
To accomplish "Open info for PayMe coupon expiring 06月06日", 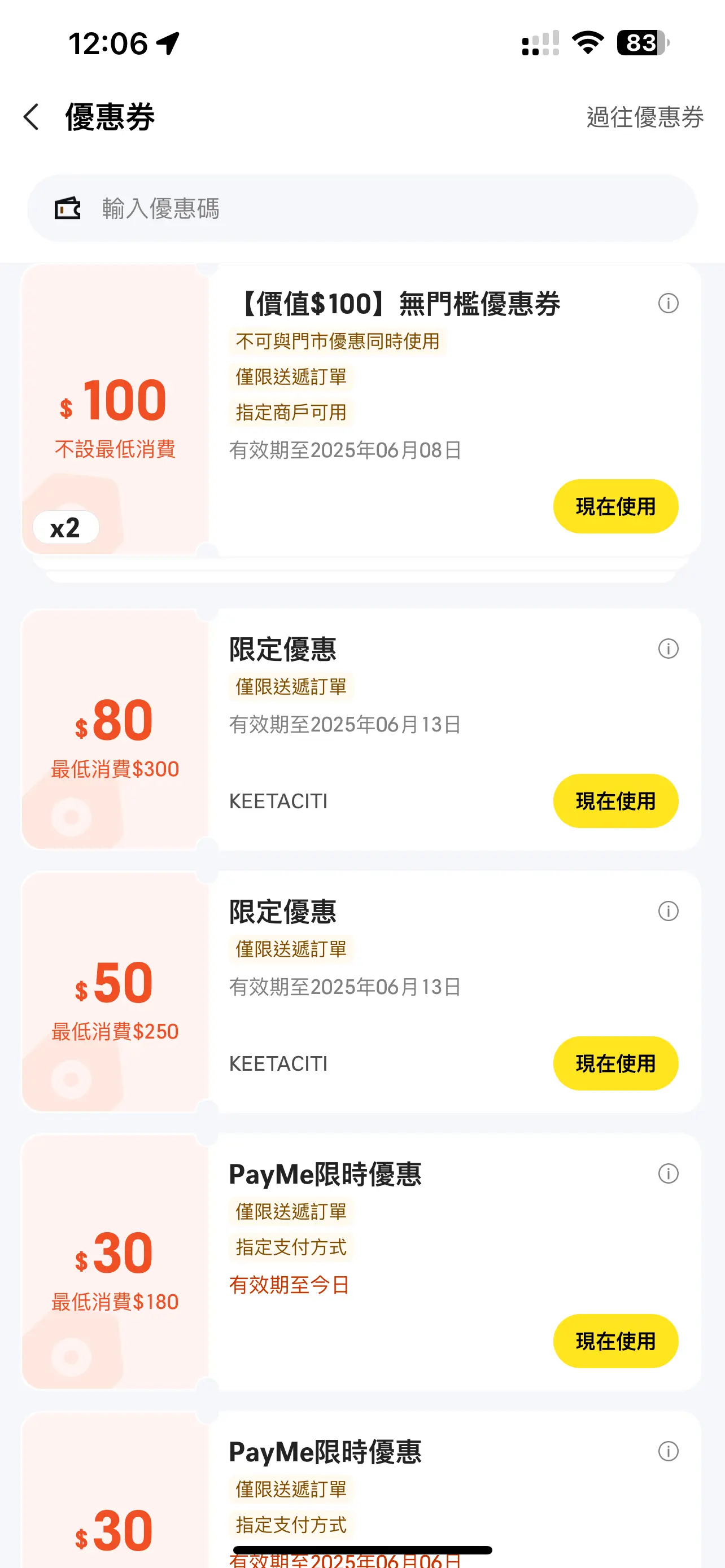I will tap(668, 1451).
